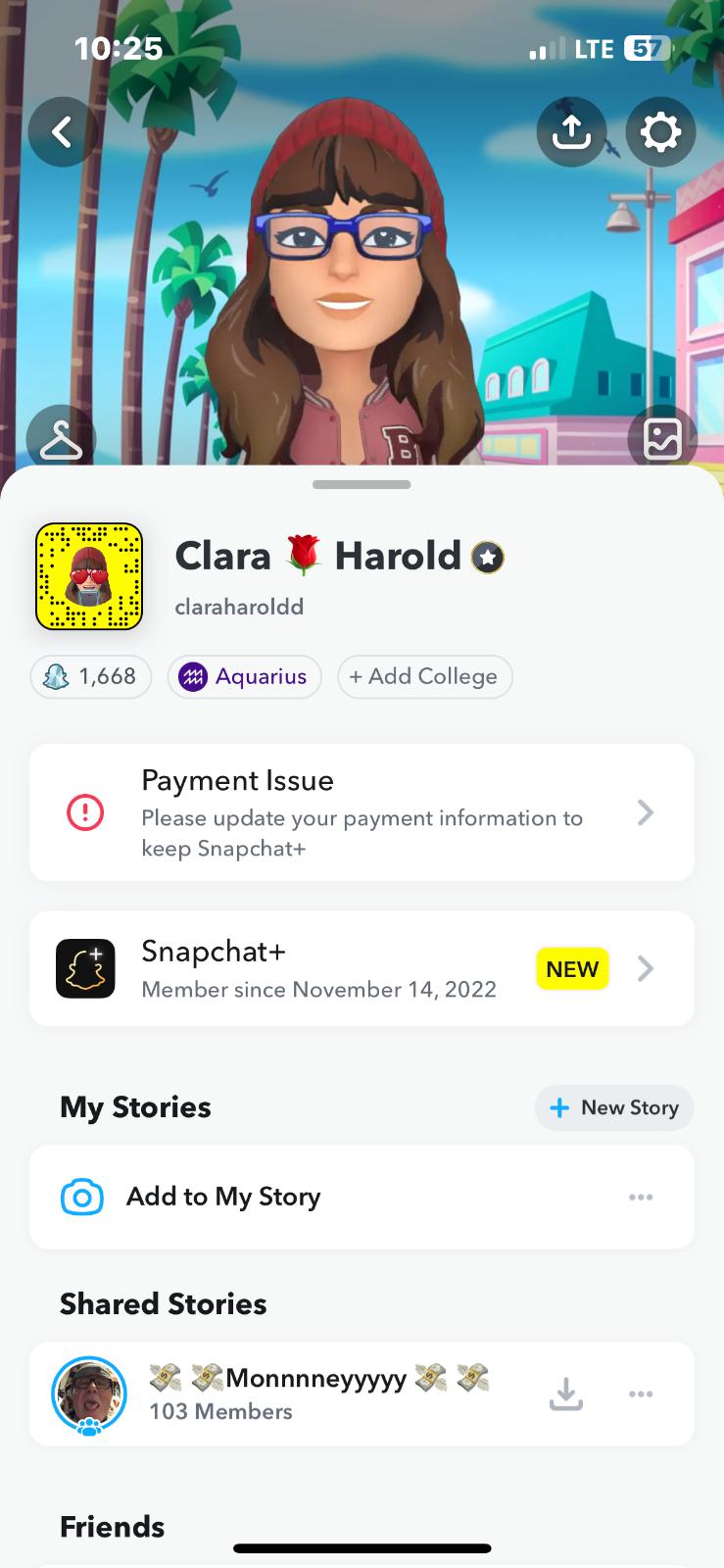Change Bitmoji outfit with hanger icon
The width and height of the screenshot is (724, 1568).
(61, 439)
